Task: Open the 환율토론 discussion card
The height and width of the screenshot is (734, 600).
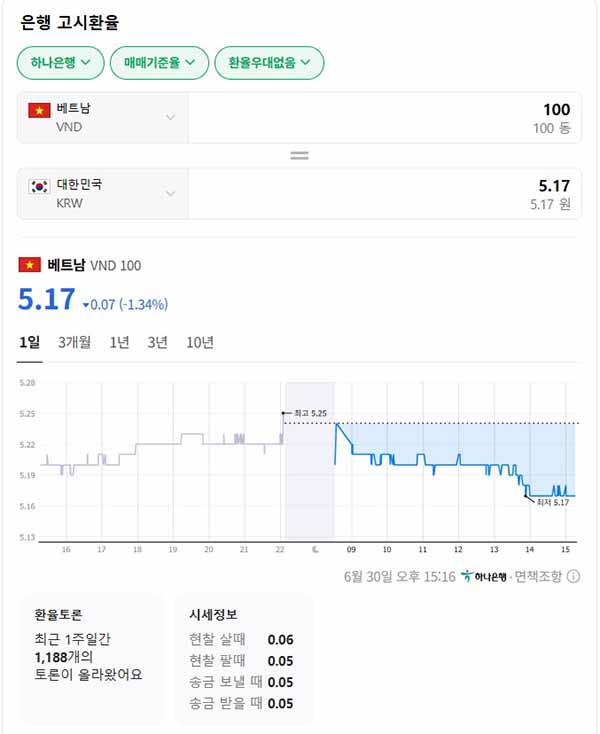Action: coord(92,658)
